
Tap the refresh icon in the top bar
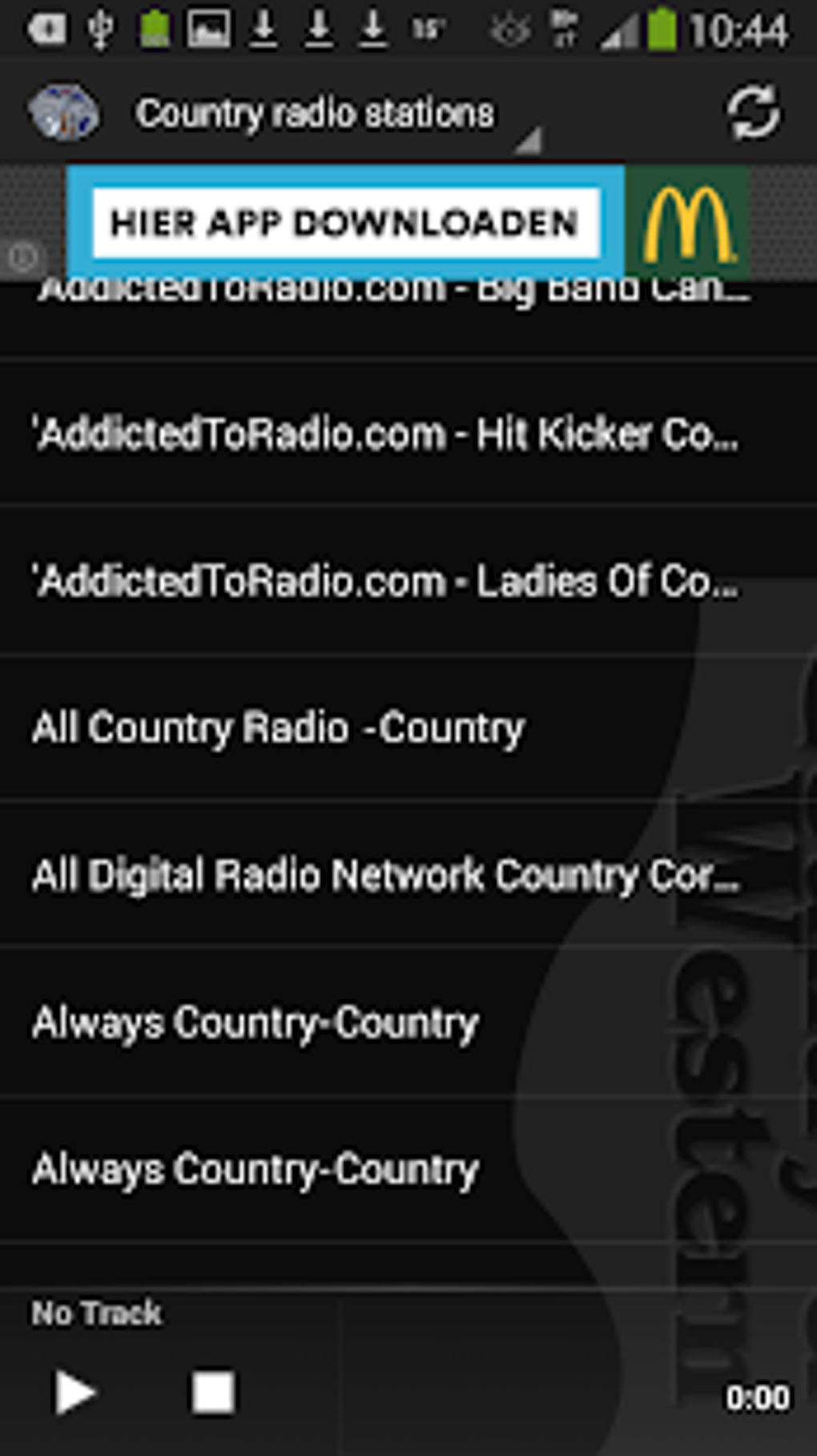(x=754, y=112)
